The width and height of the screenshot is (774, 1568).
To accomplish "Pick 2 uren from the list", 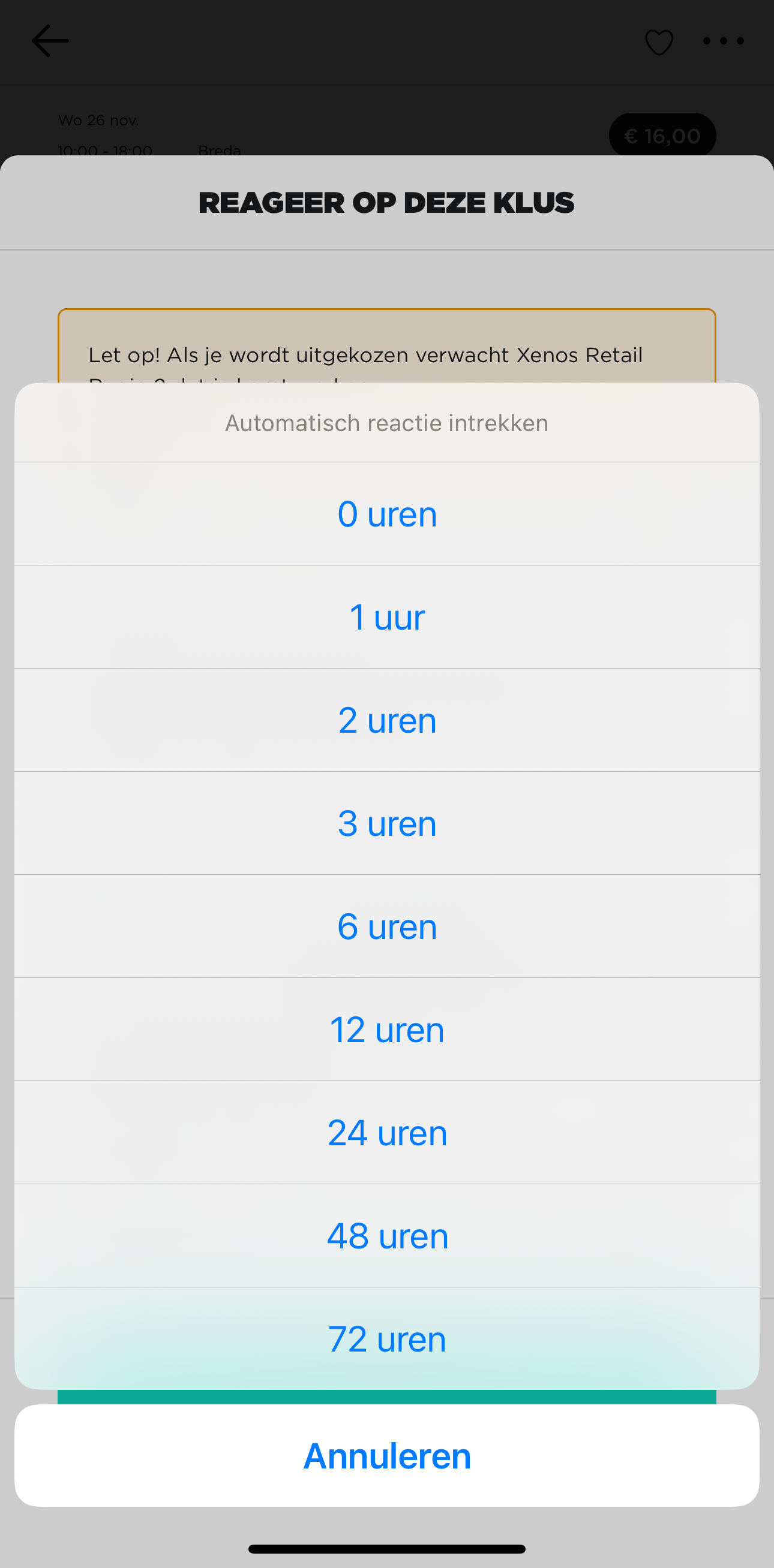I will 386,720.
